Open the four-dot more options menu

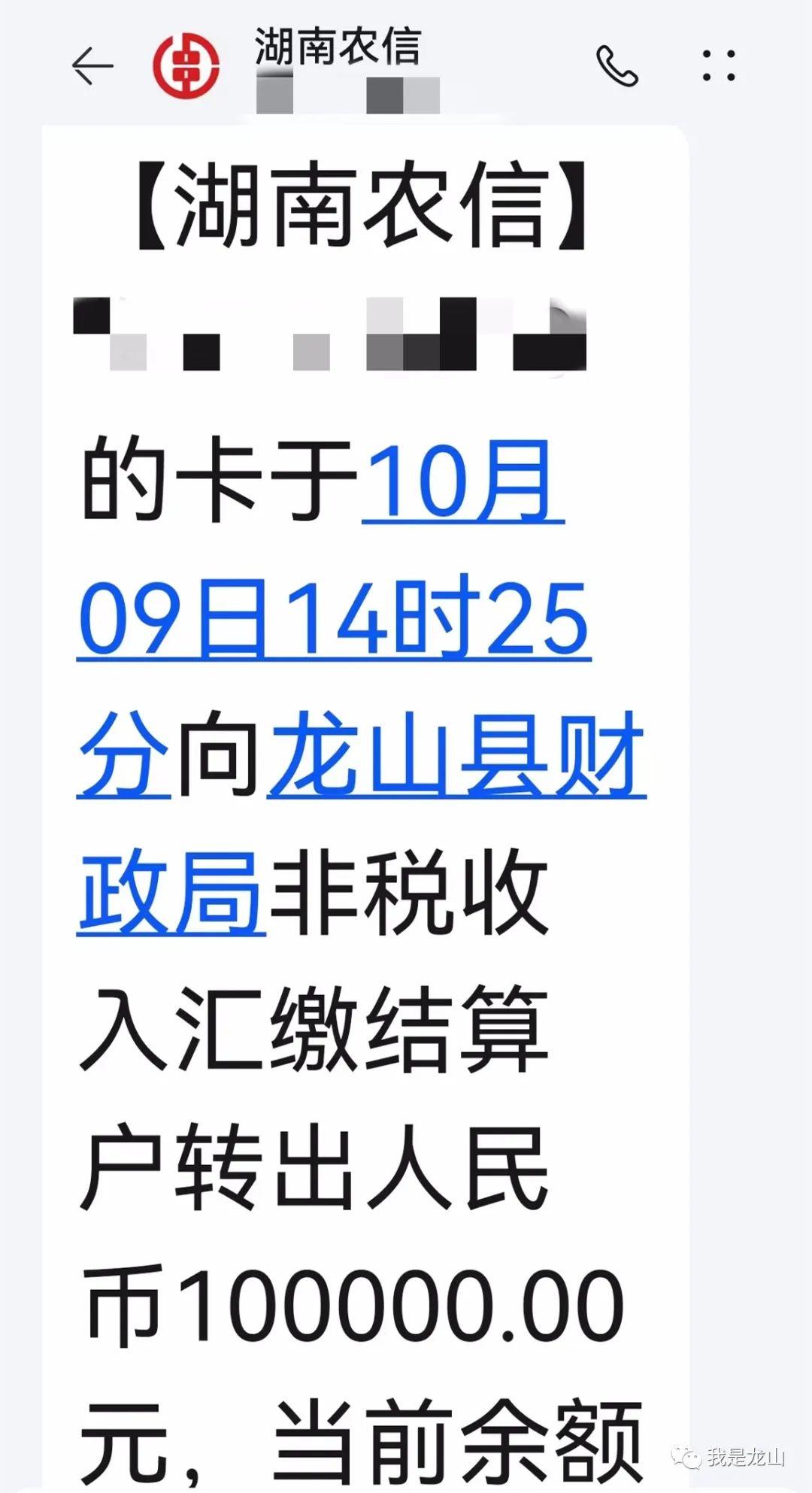pyautogui.click(x=719, y=65)
